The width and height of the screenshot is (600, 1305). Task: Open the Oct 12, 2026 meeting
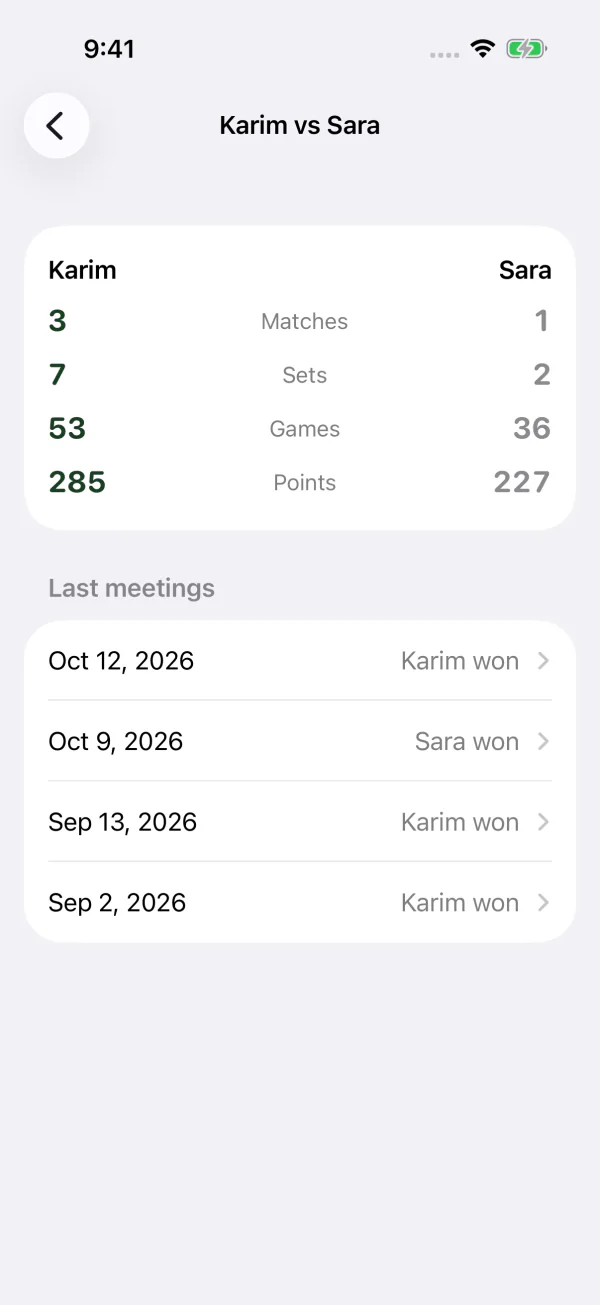pos(300,661)
